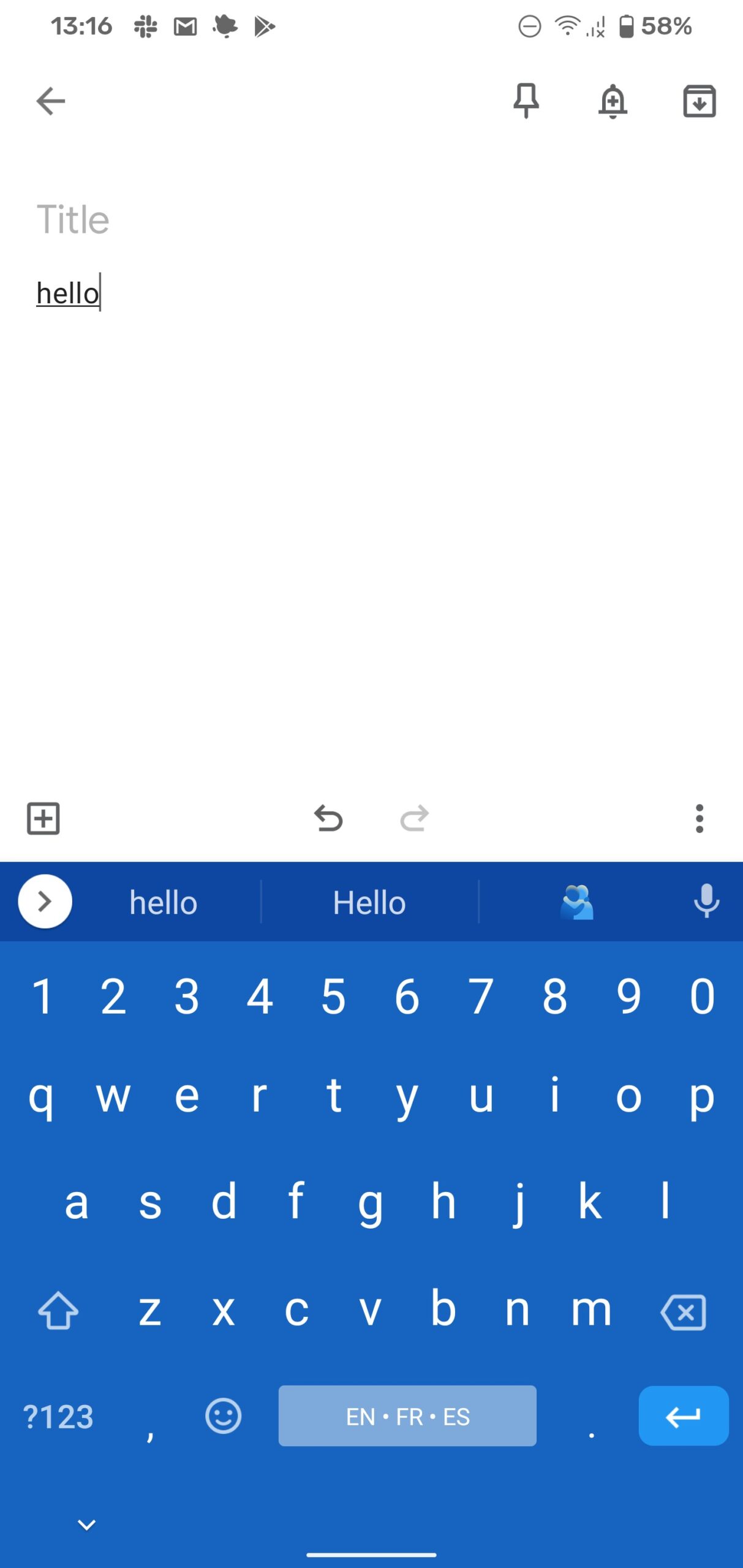Go back from the note
Viewport: 743px width, 1568px height.
[50, 101]
